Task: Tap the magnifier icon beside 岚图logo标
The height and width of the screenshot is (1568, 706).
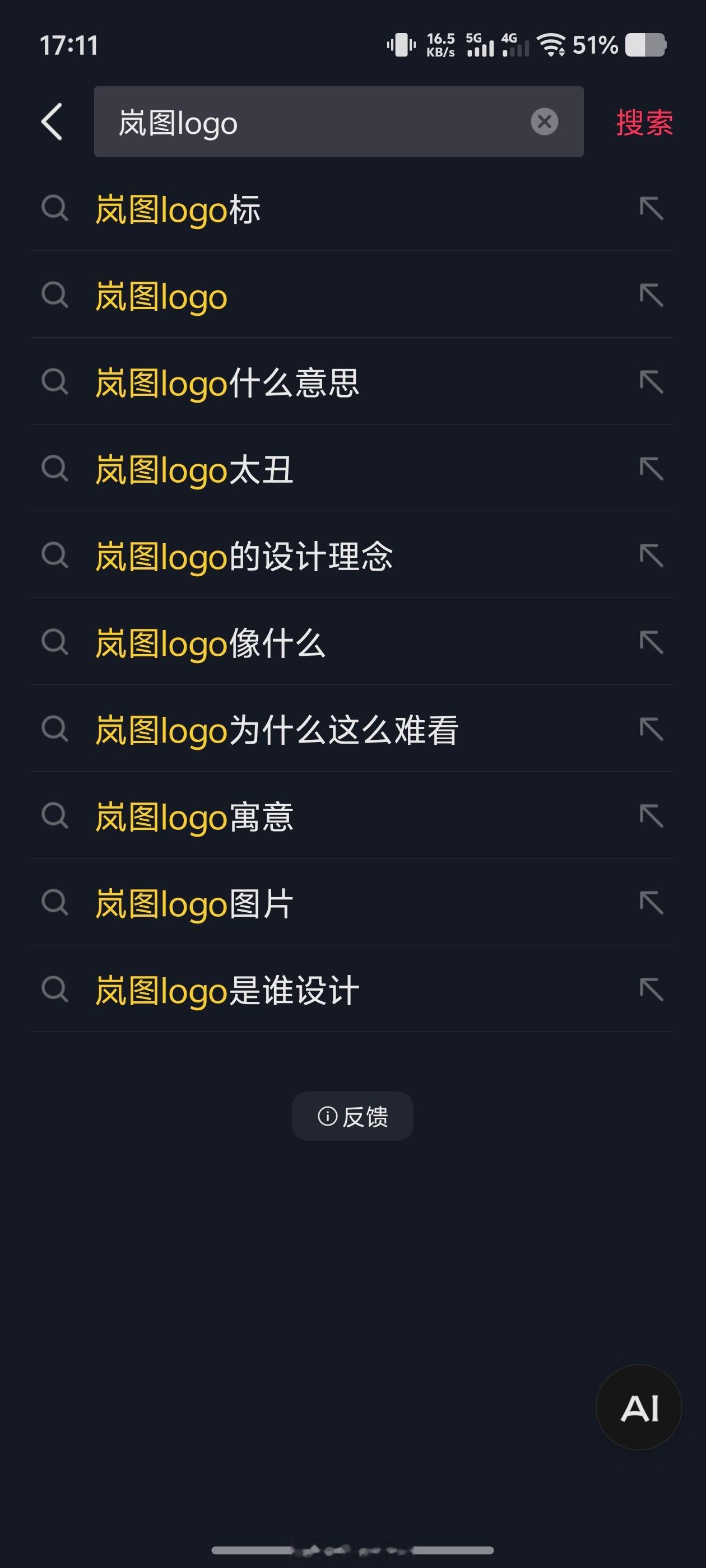Action: coord(56,209)
